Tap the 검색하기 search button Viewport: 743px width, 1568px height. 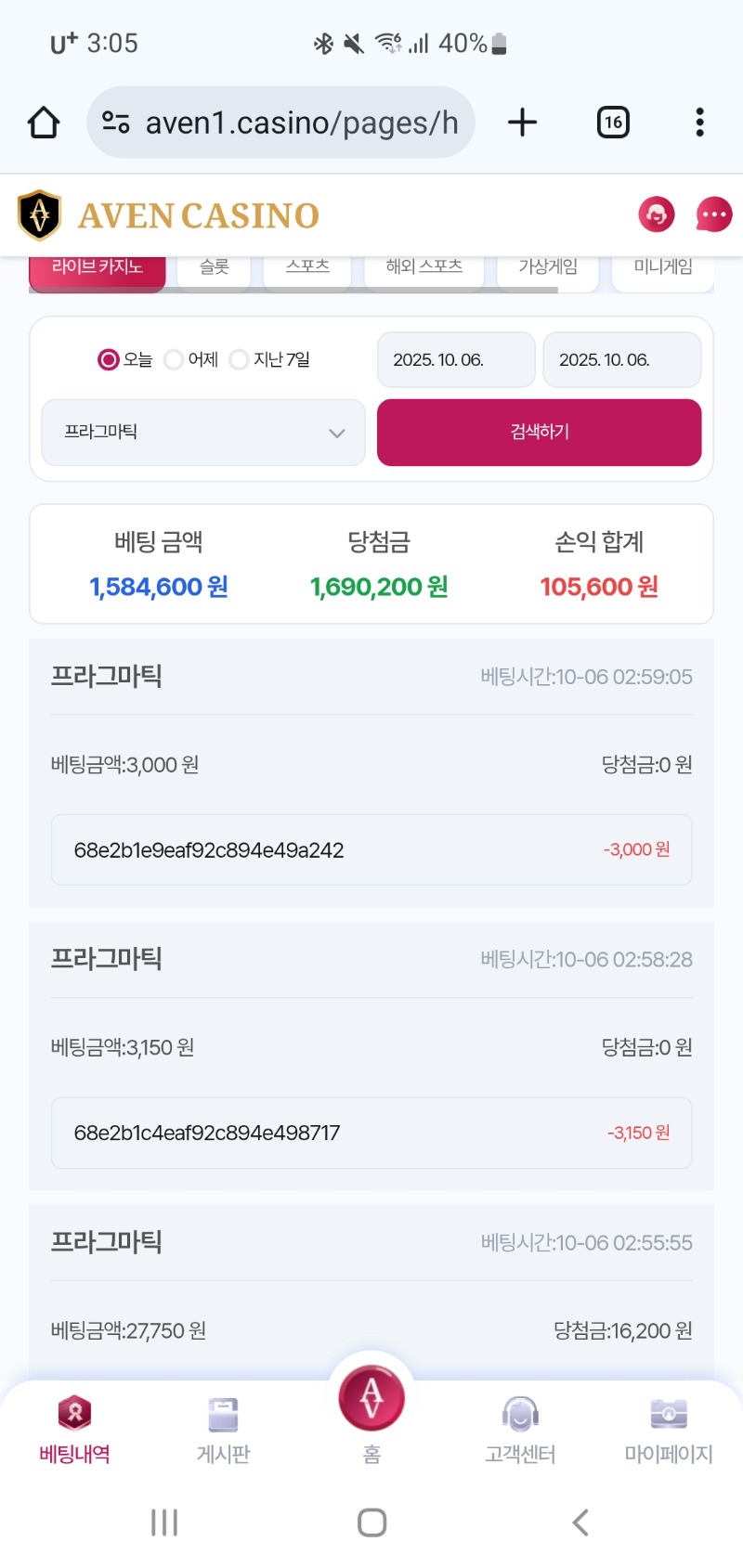pos(539,433)
